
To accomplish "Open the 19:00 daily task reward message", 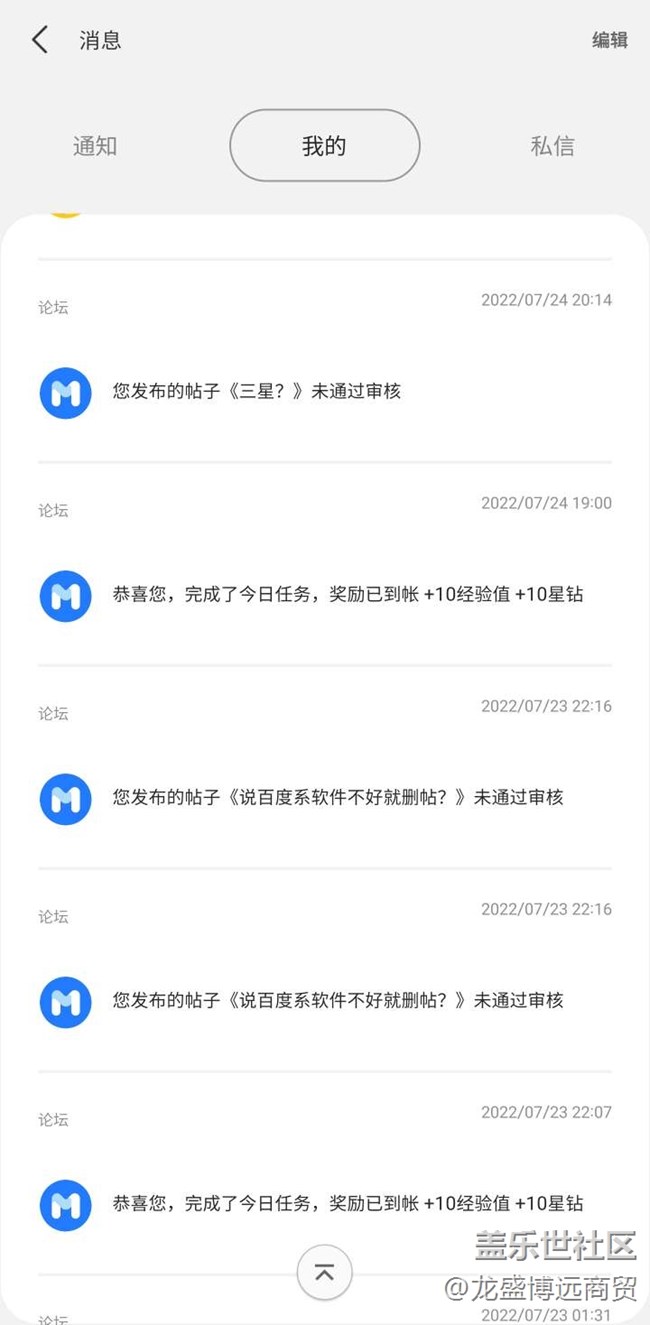I will pyautogui.click(x=325, y=564).
